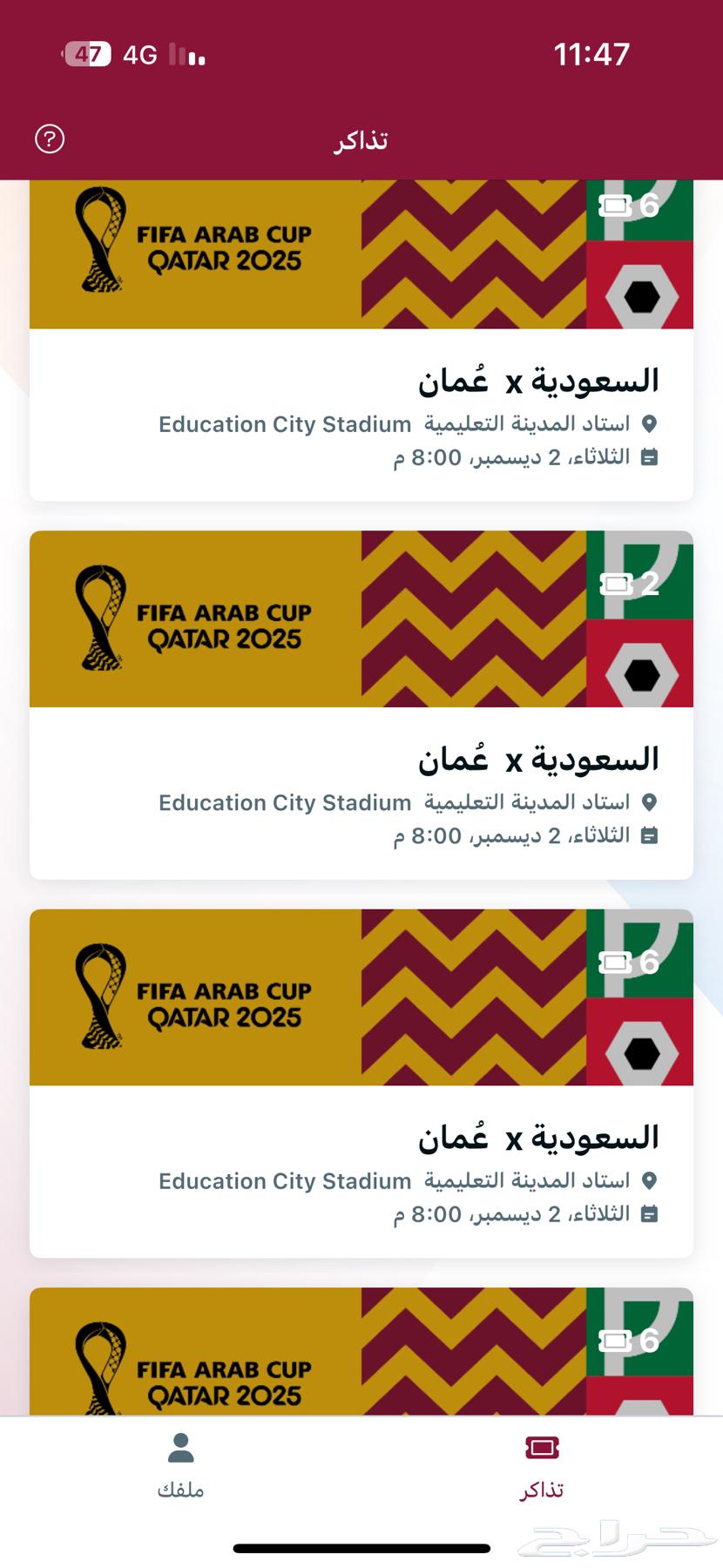Tap the home indicator bar
Screen dimensions: 723x1568
tap(361, 1546)
